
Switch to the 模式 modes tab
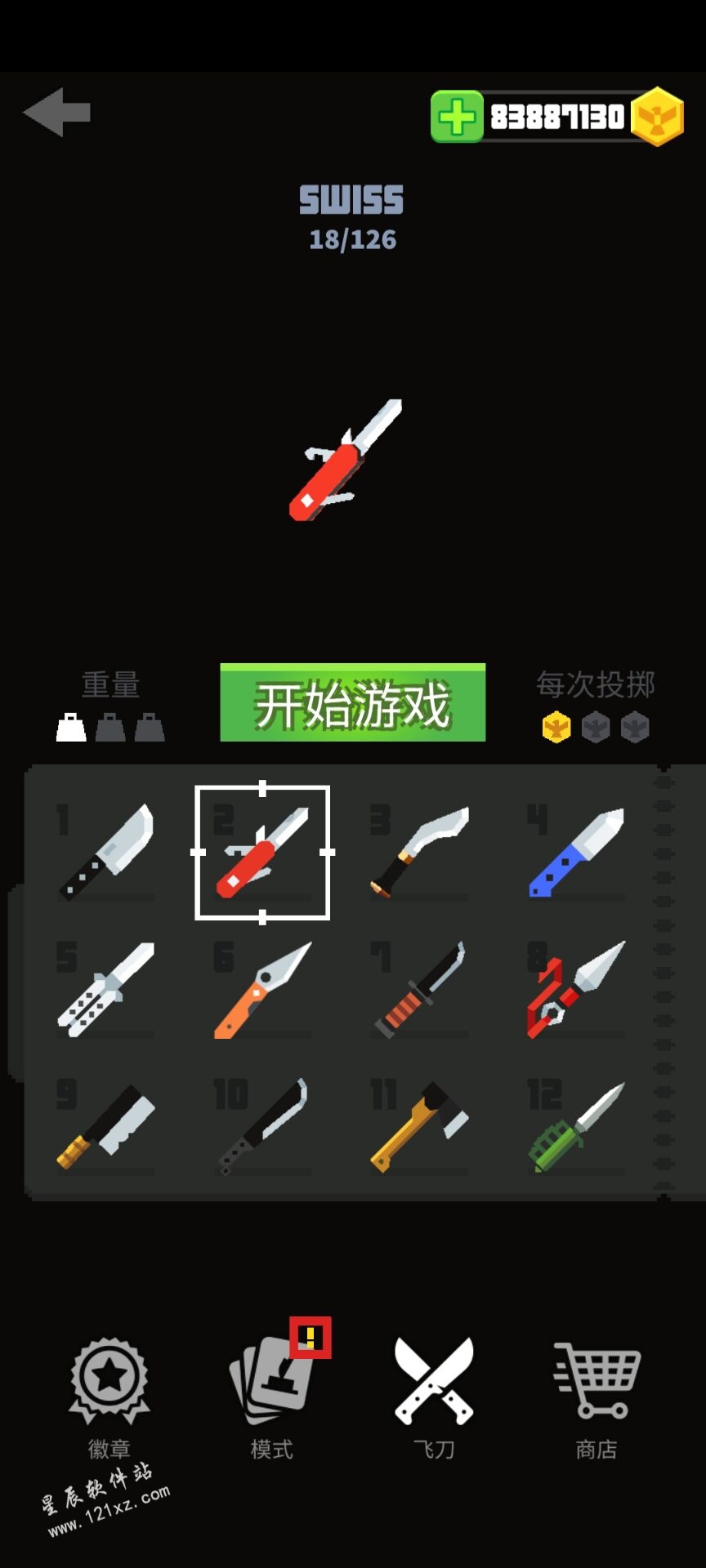272,1396
